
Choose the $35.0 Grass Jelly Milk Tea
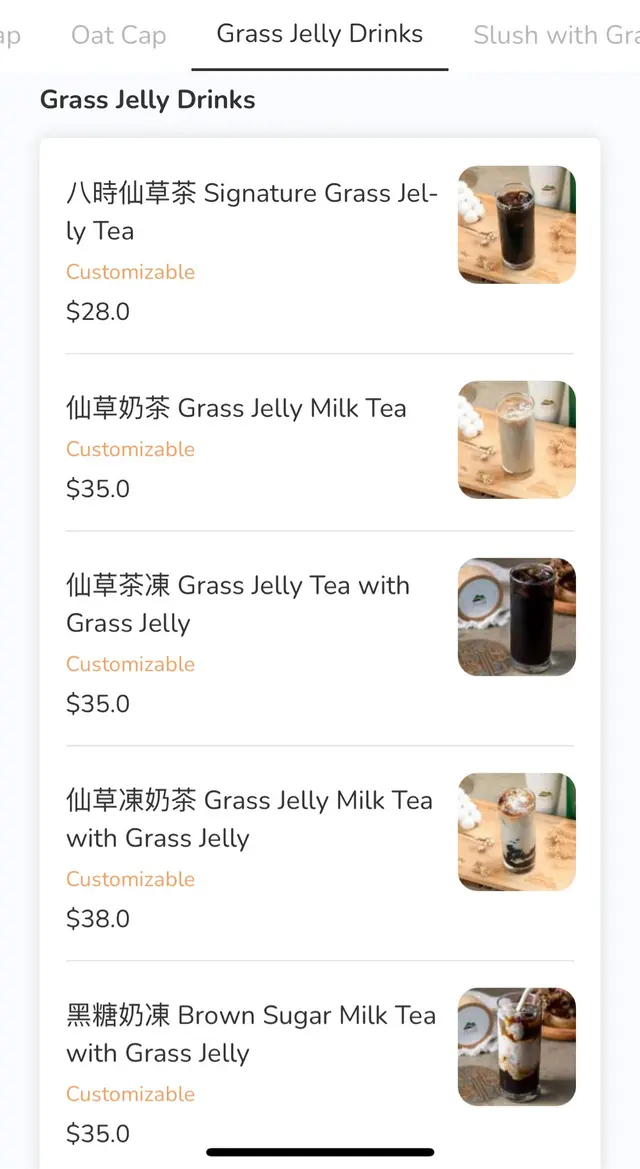point(236,408)
